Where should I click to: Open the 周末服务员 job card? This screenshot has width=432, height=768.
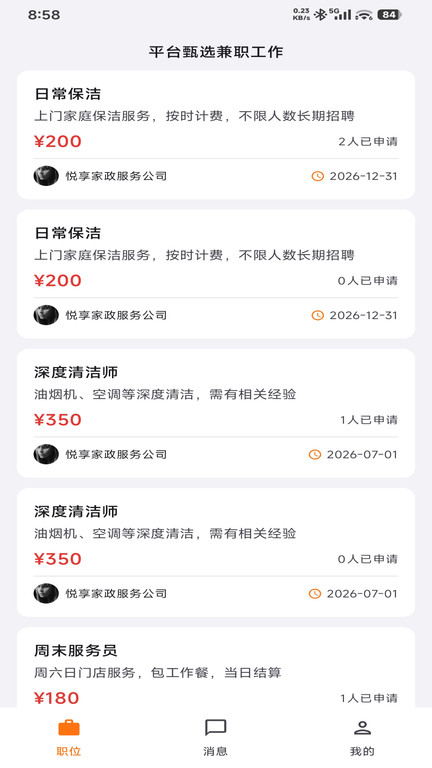[216, 667]
